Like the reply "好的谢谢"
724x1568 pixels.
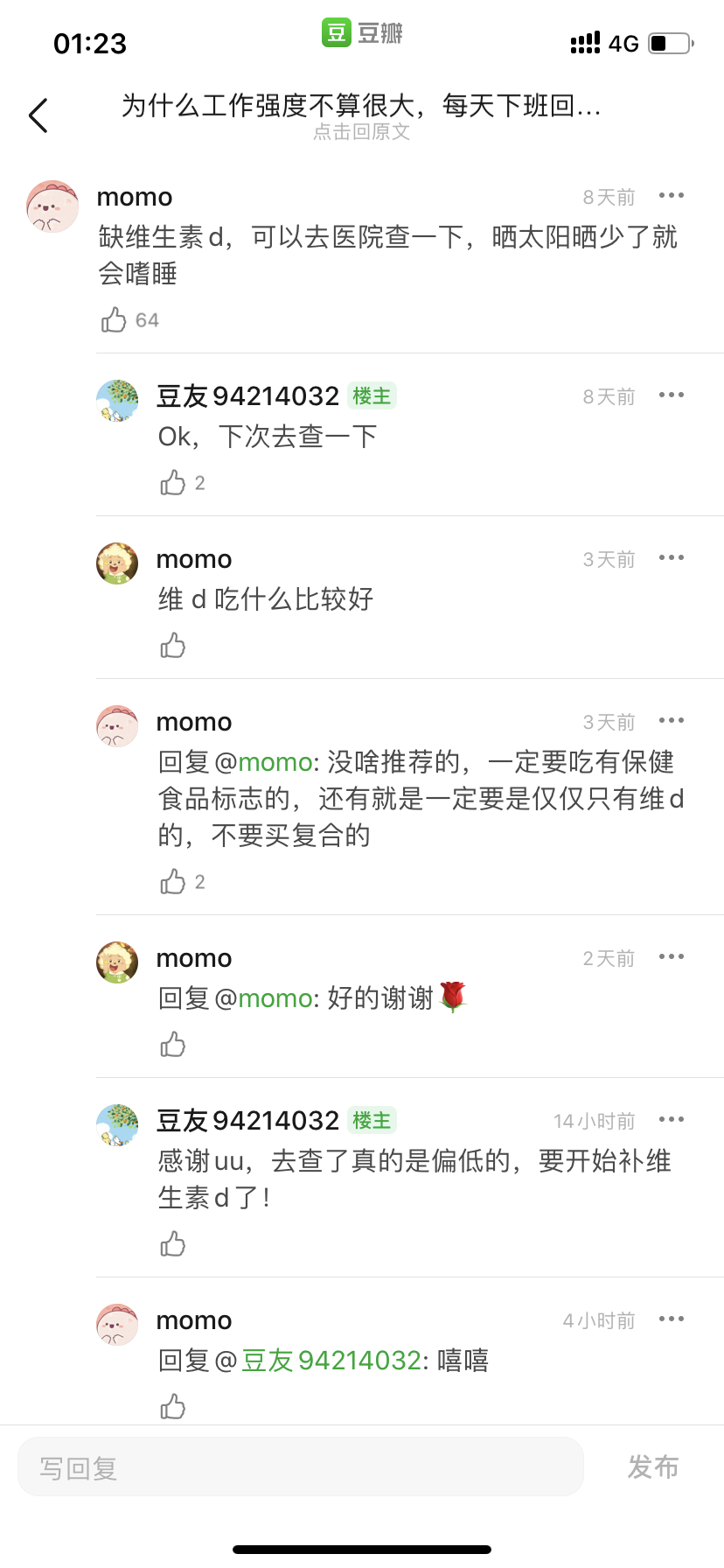[173, 1045]
